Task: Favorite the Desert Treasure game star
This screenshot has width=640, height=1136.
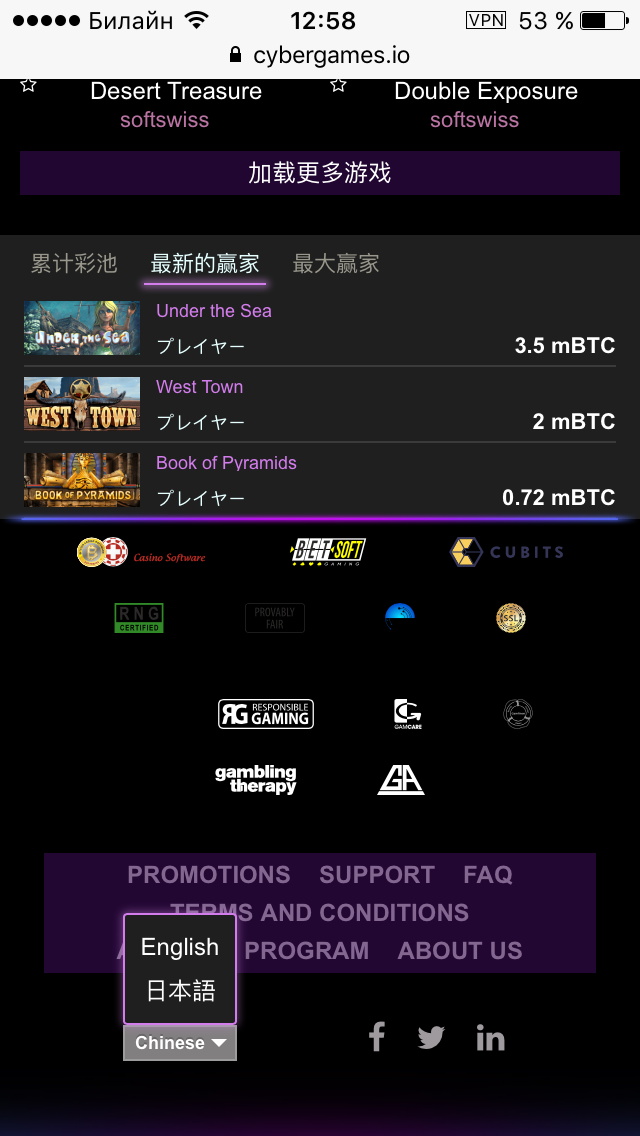Action: click(28, 86)
